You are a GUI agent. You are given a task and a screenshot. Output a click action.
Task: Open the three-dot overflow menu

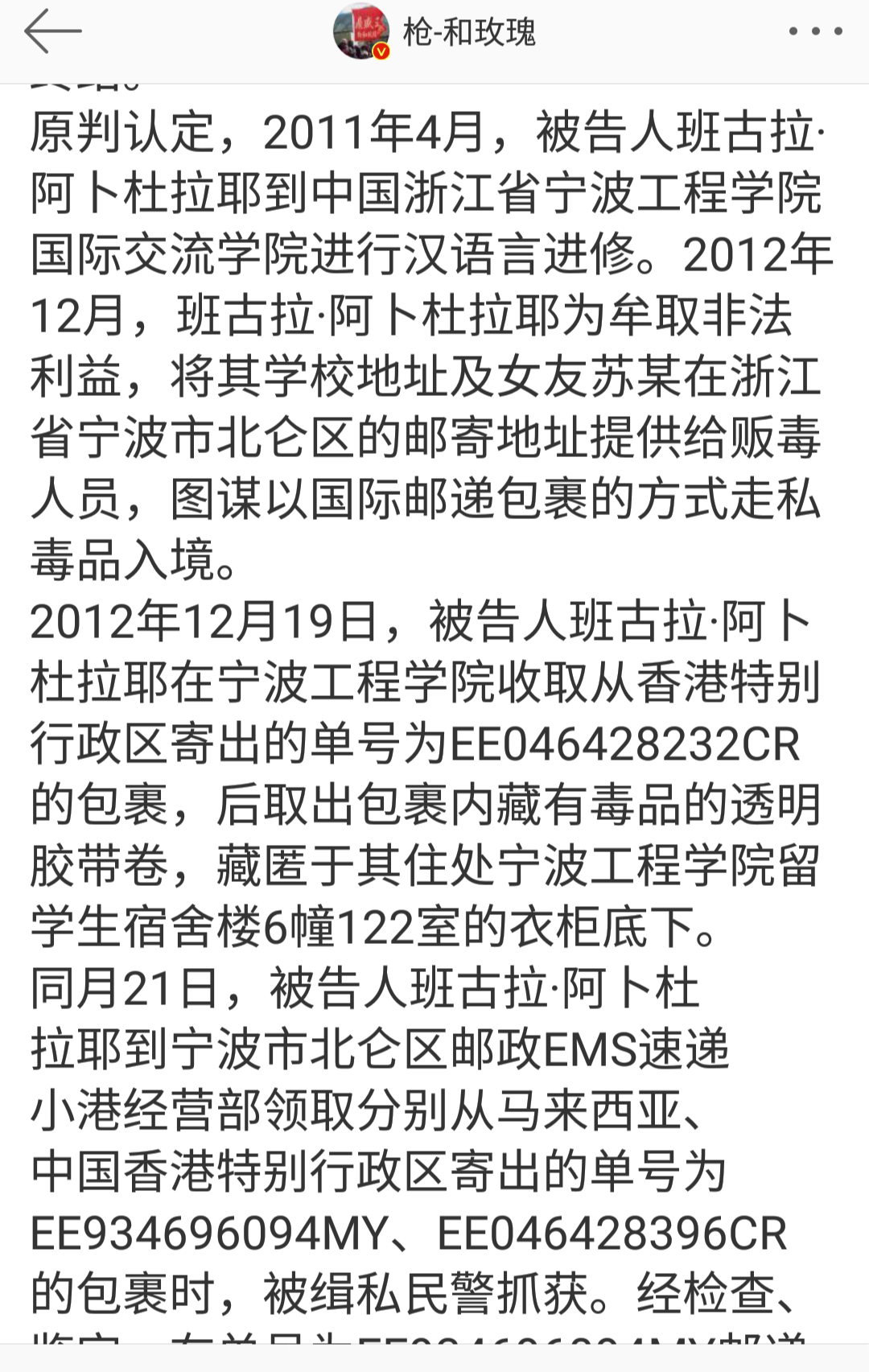pos(815,32)
